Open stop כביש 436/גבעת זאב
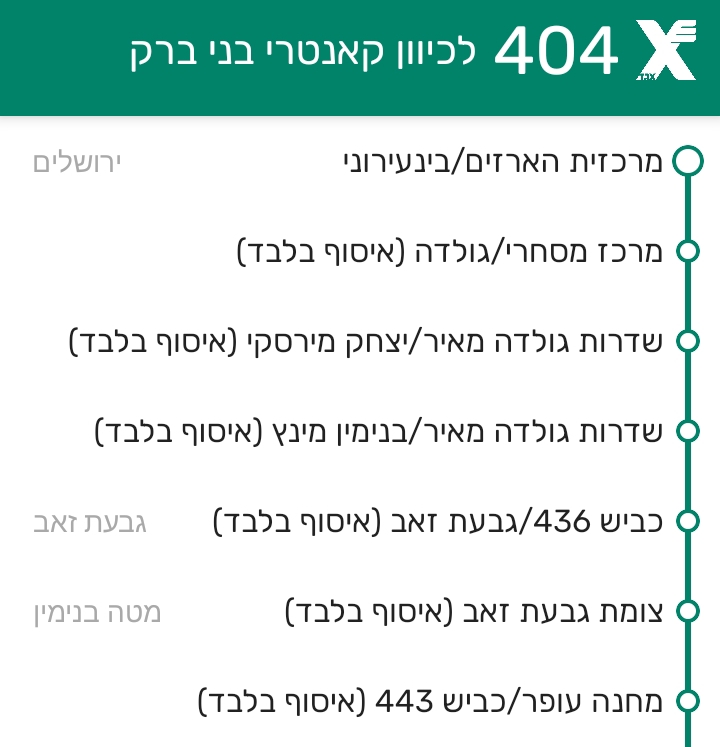 coord(438,521)
